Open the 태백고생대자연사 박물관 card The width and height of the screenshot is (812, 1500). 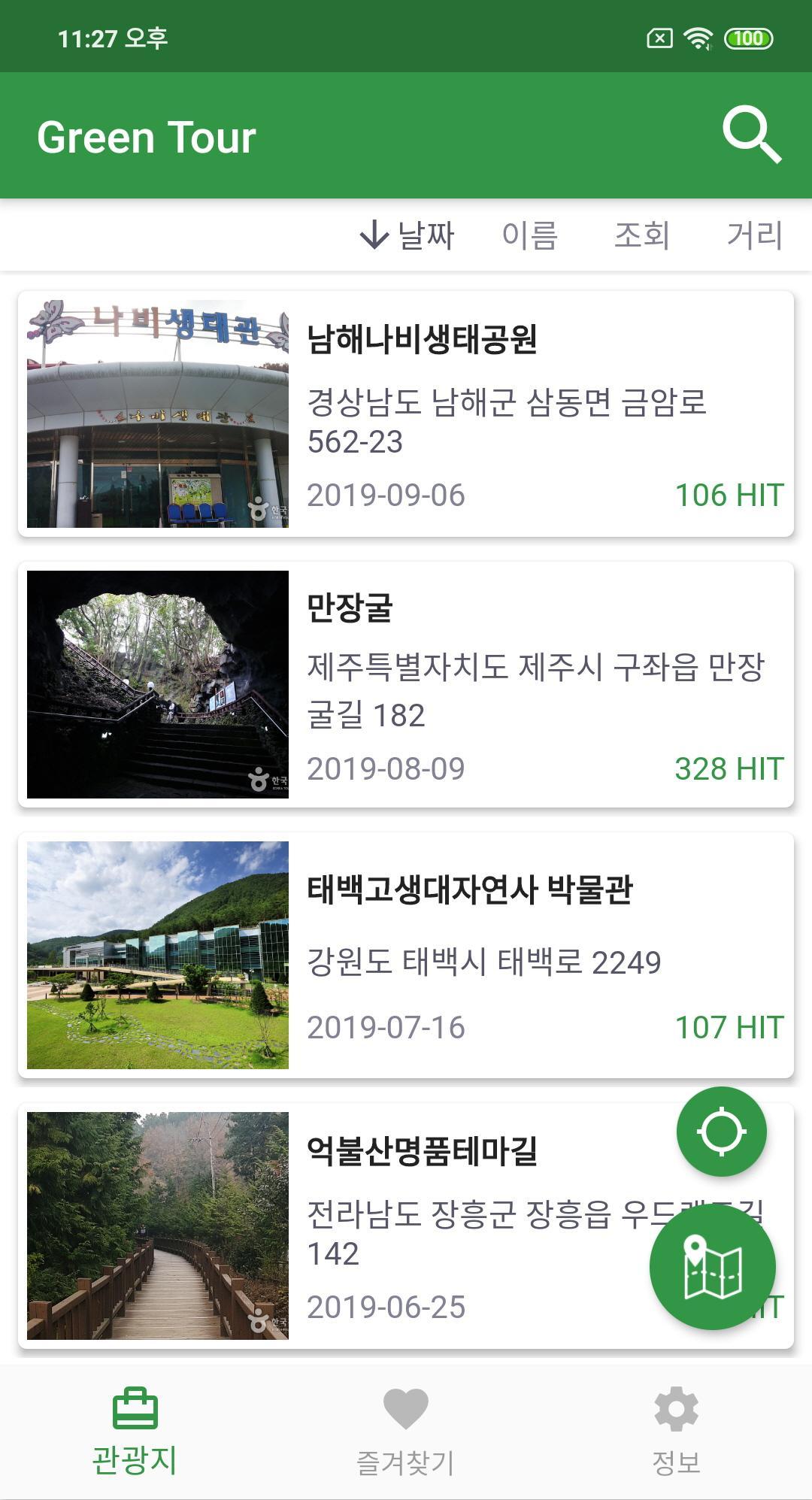[x=406, y=955]
